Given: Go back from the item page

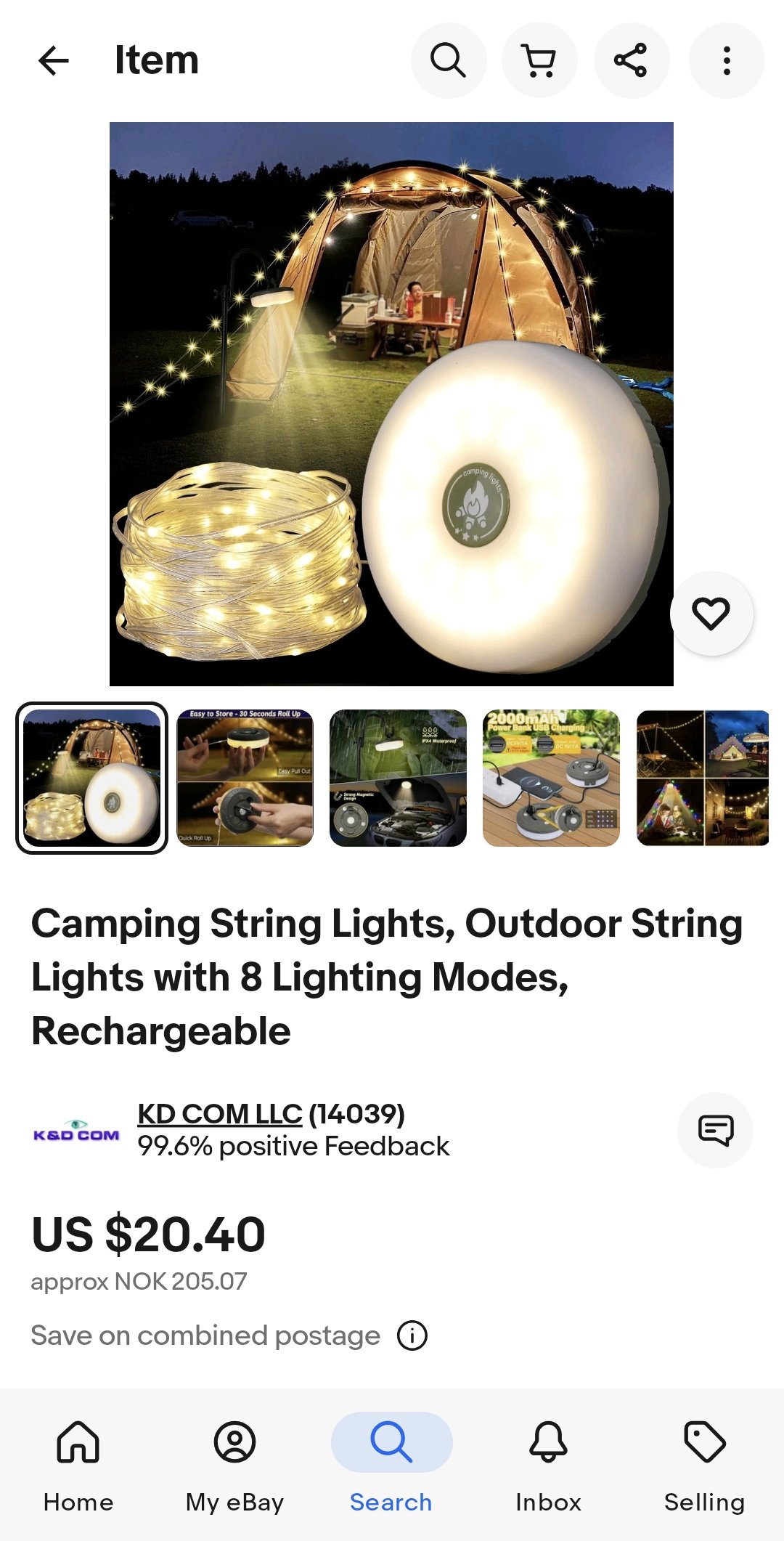Looking at the screenshot, I should click(x=54, y=60).
